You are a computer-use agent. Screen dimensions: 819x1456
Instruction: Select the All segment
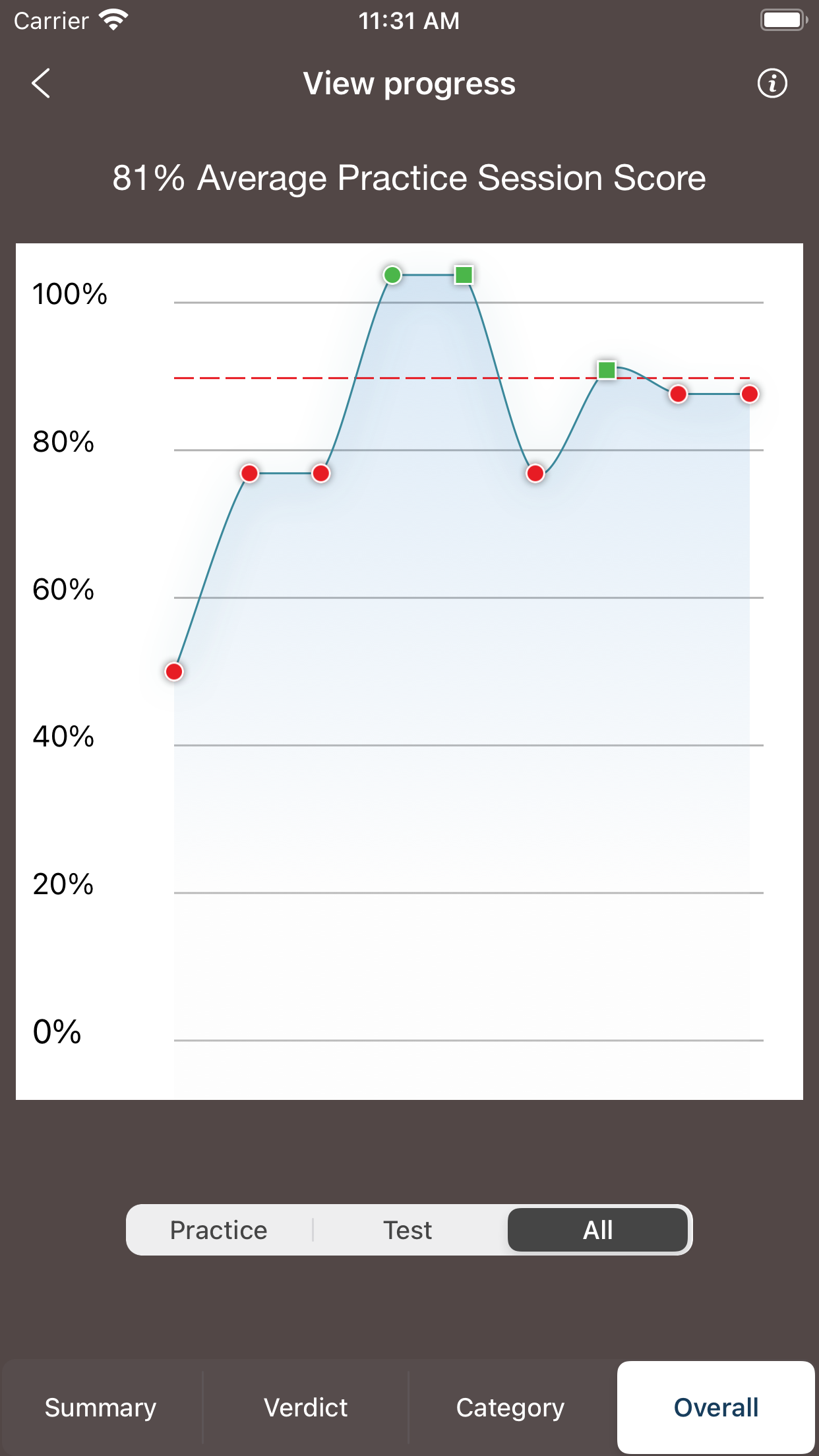pos(598,1230)
